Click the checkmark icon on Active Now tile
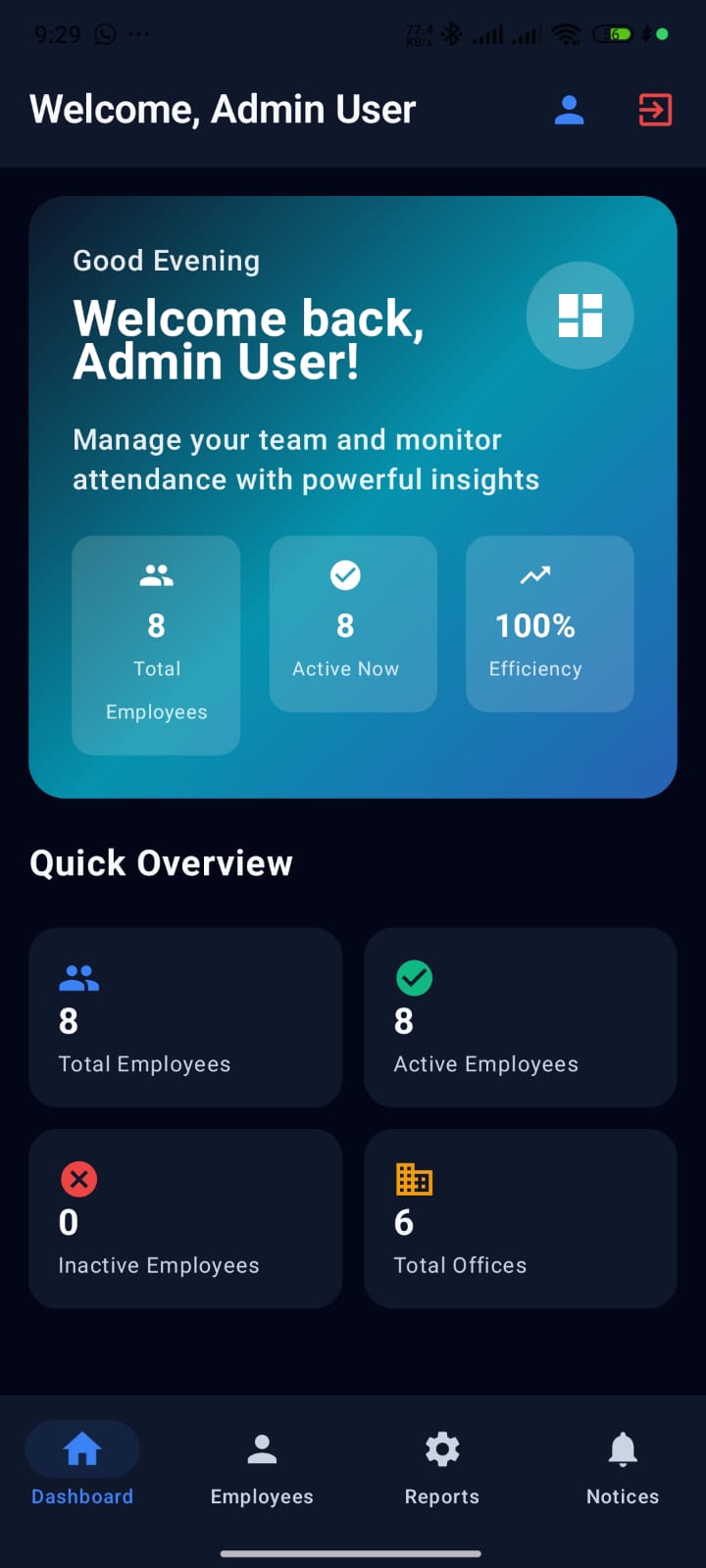 click(345, 575)
